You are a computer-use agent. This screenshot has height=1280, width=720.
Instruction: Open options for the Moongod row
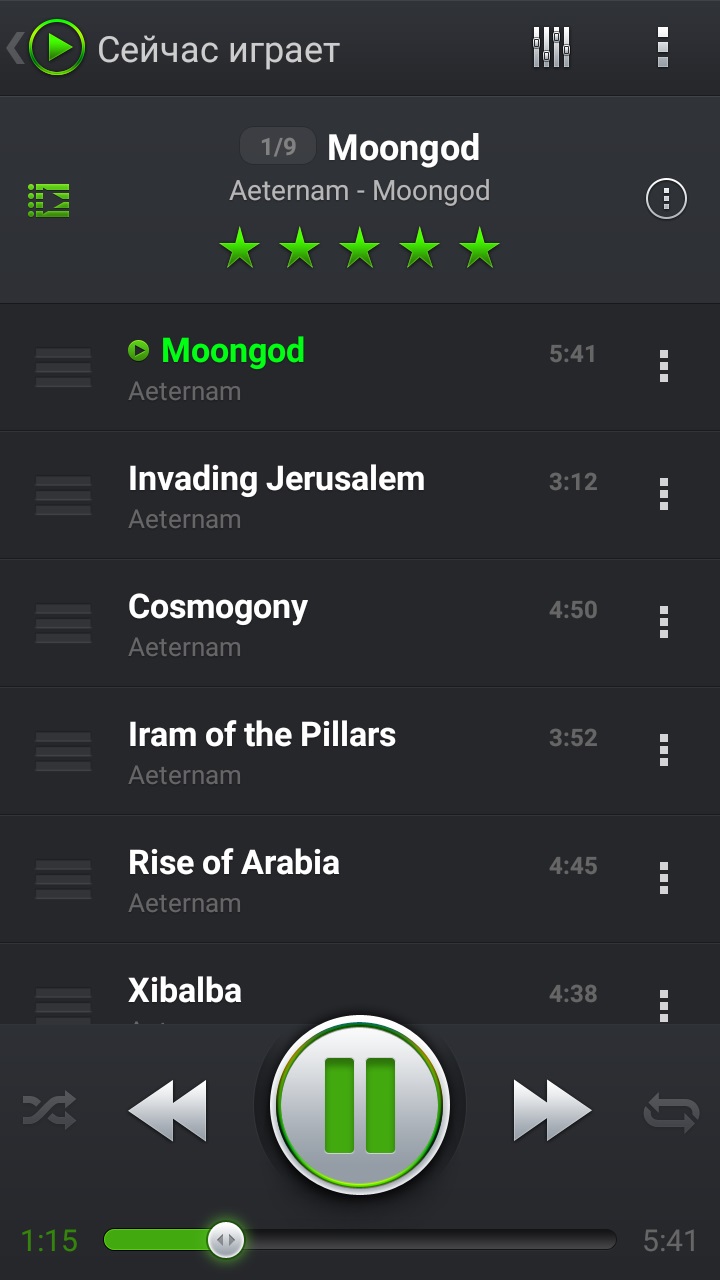(x=663, y=366)
